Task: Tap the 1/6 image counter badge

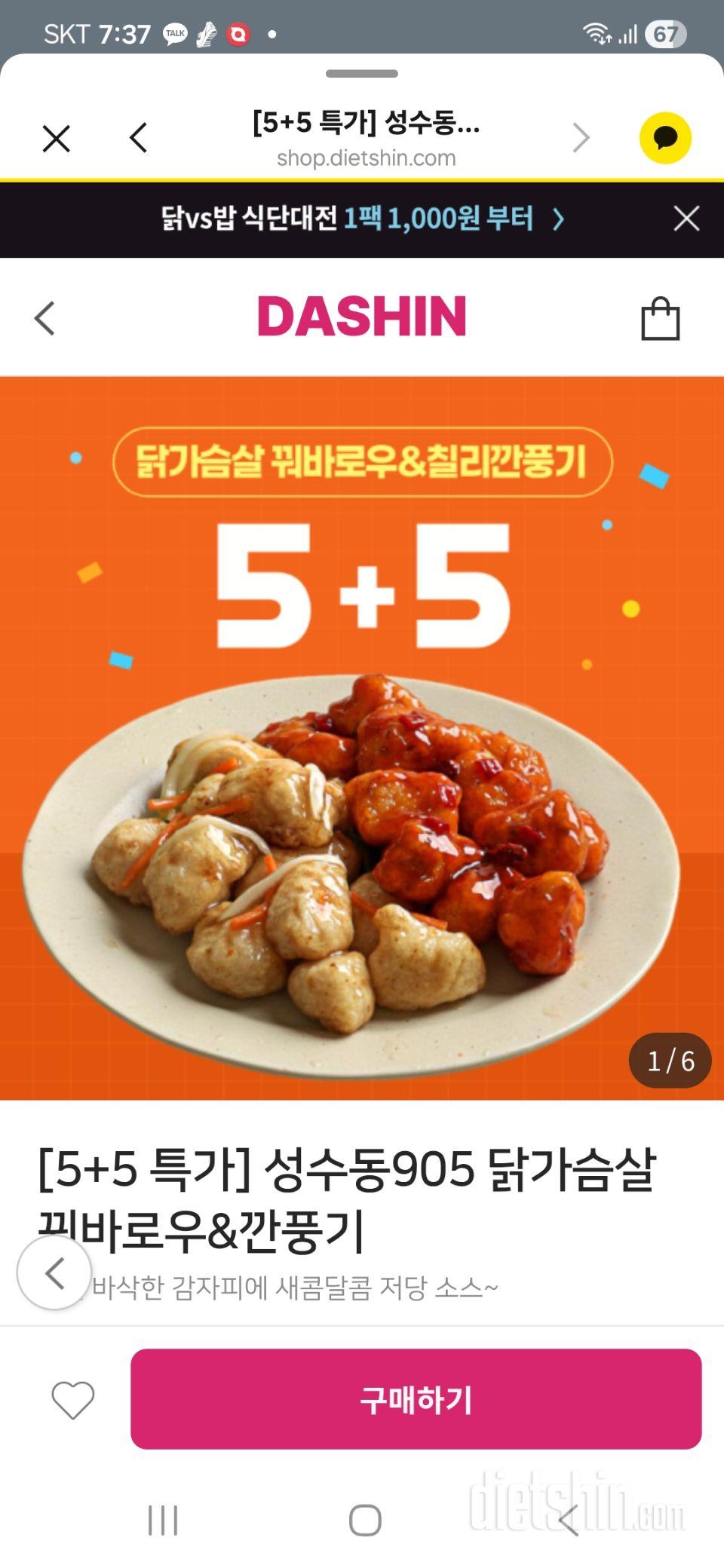Action: 670,1058
